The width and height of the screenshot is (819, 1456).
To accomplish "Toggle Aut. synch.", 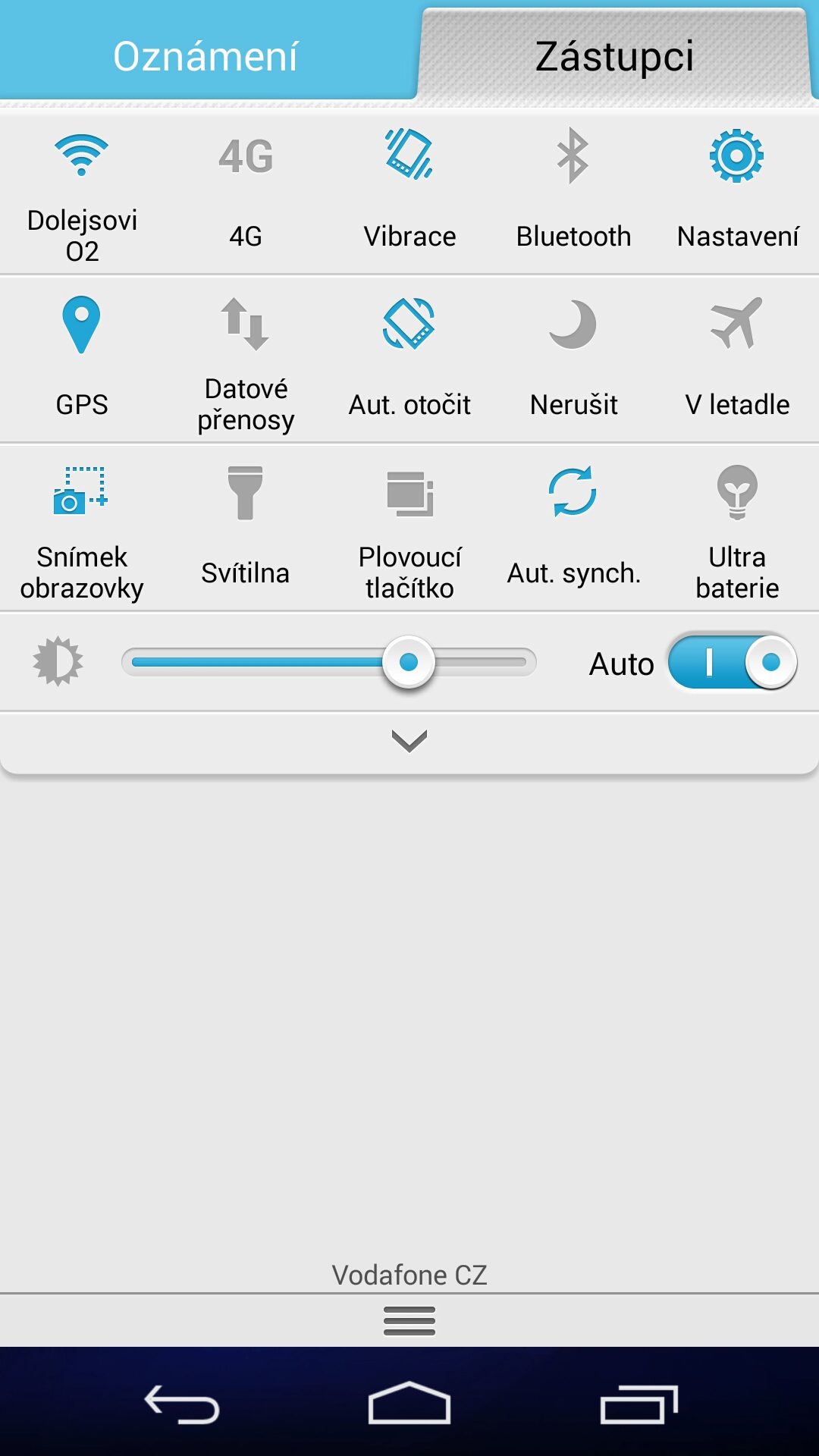I will 573,529.
